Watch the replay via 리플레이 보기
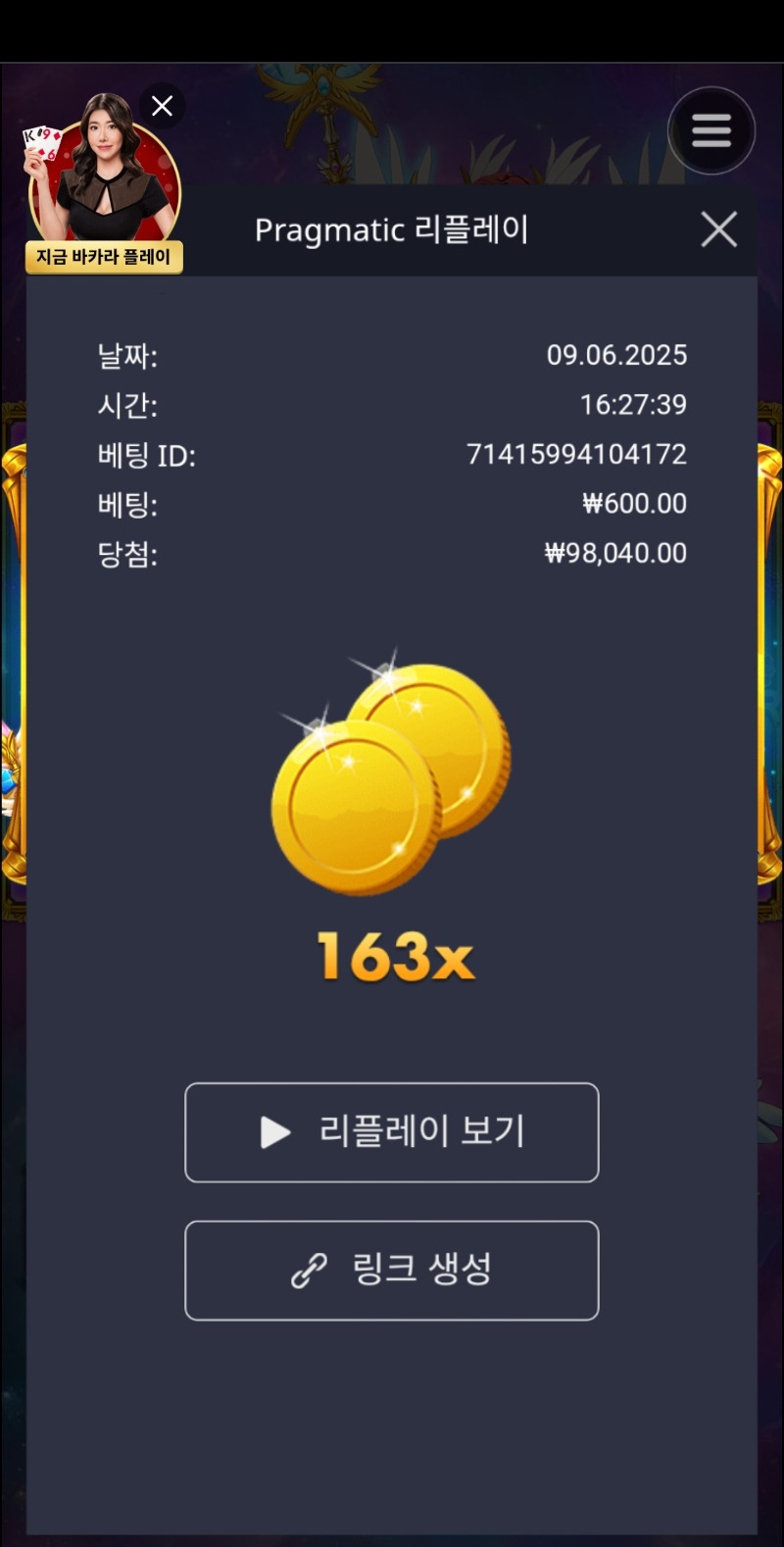The height and width of the screenshot is (1547, 784). coord(391,1132)
